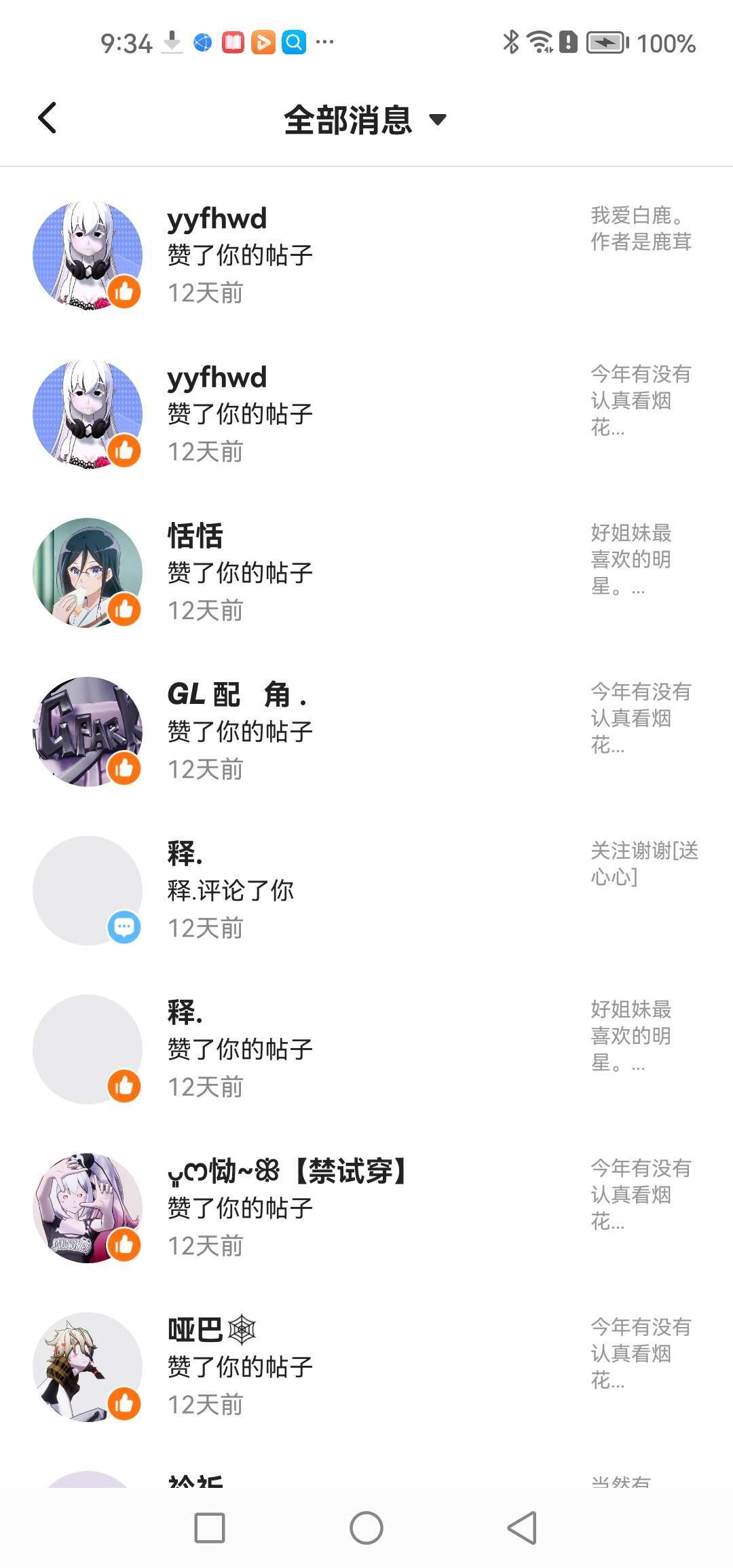Open recent apps with the square button
This screenshot has height=1568, width=733.
pyautogui.click(x=210, y=1528)
